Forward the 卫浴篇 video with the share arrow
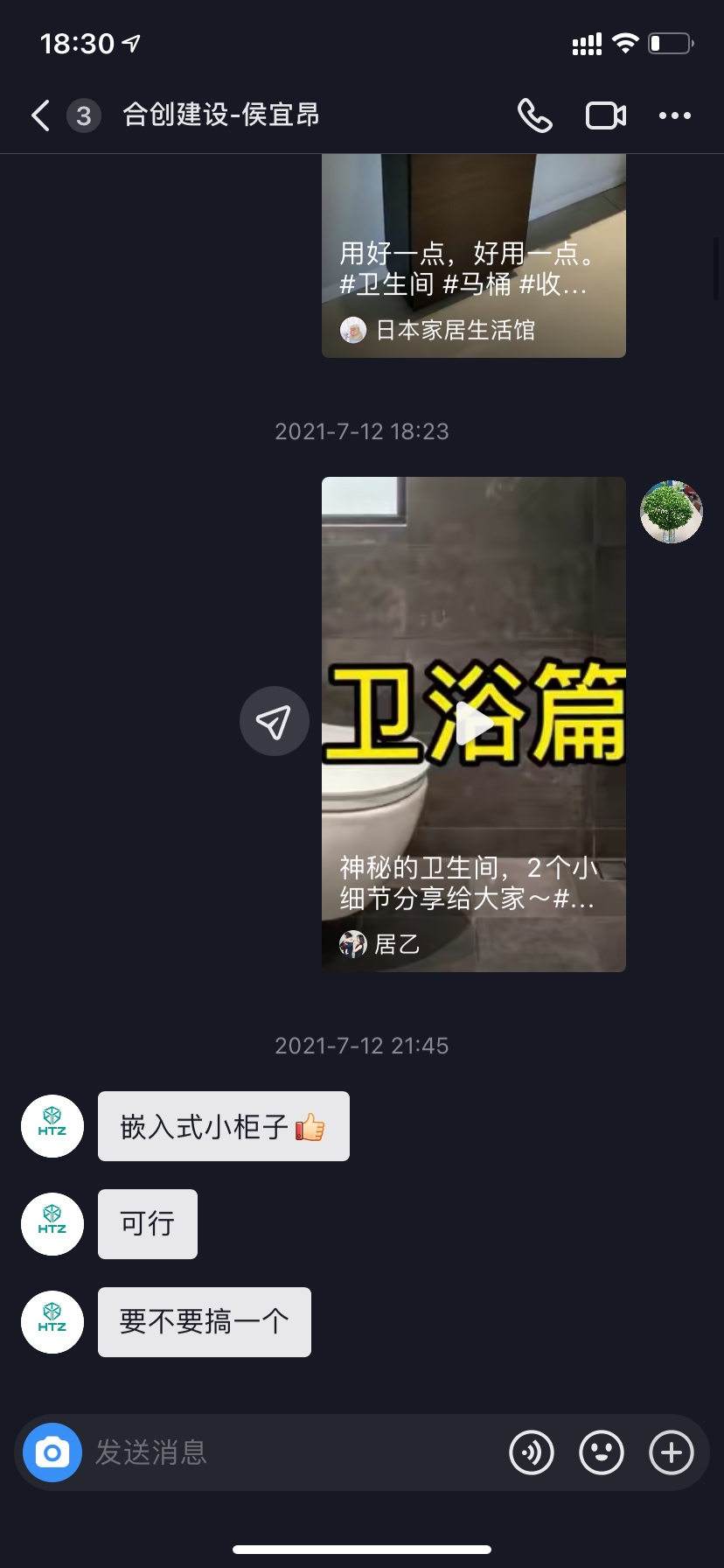 coord(274,721)
